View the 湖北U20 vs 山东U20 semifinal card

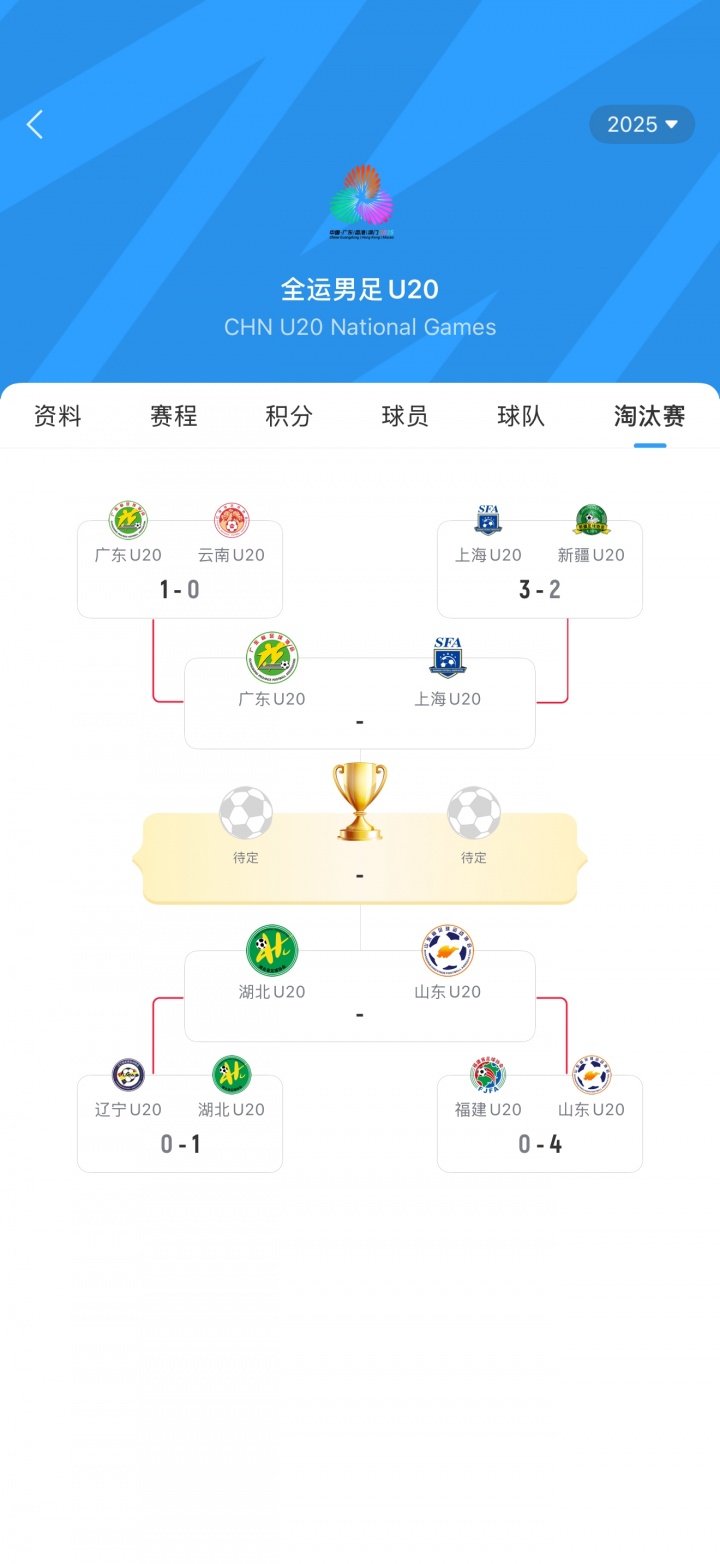pos(360,997)
